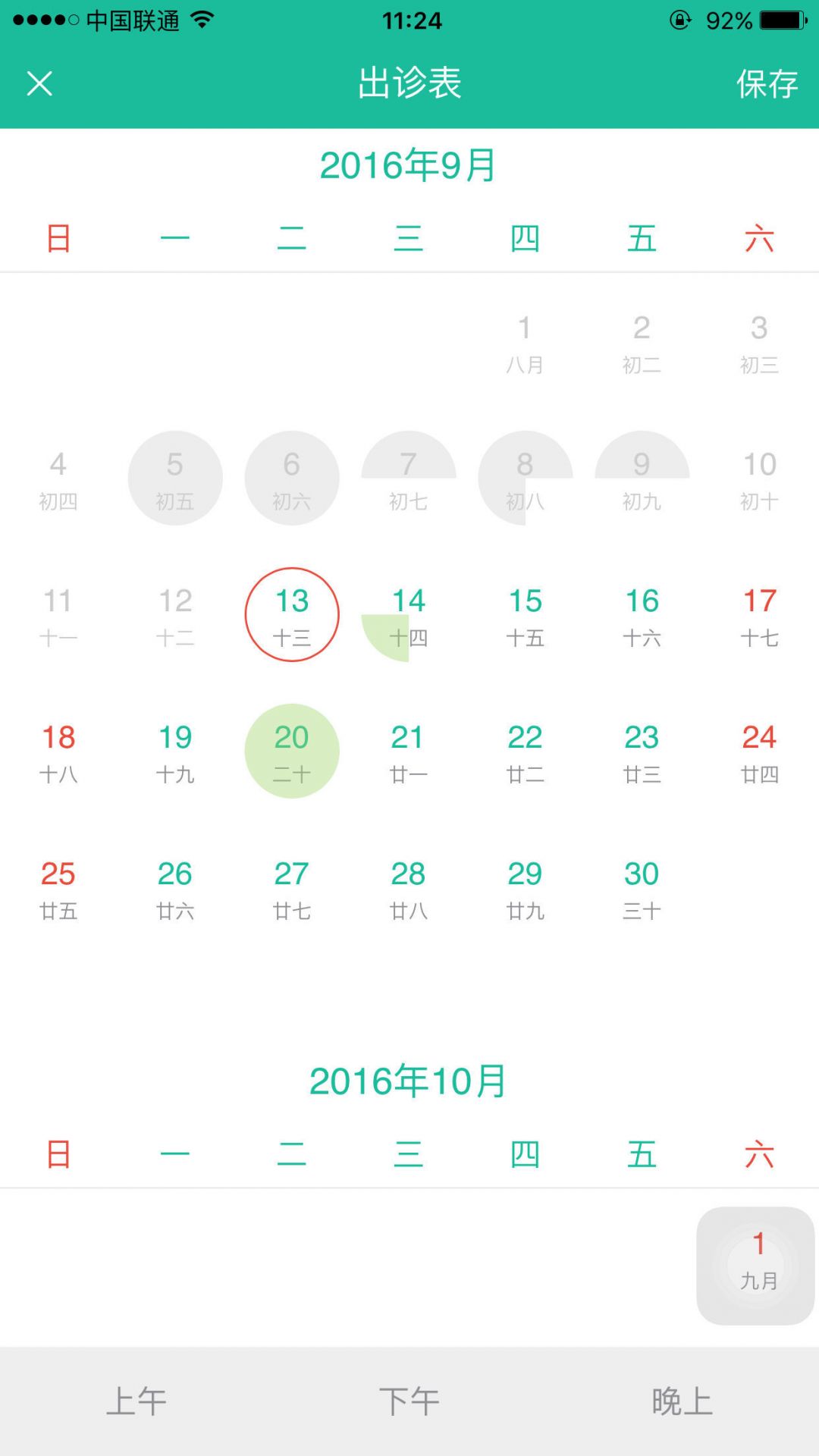Set the 晚上 evening time slot
The image size is (819, 1456).
pos(682,1401)
